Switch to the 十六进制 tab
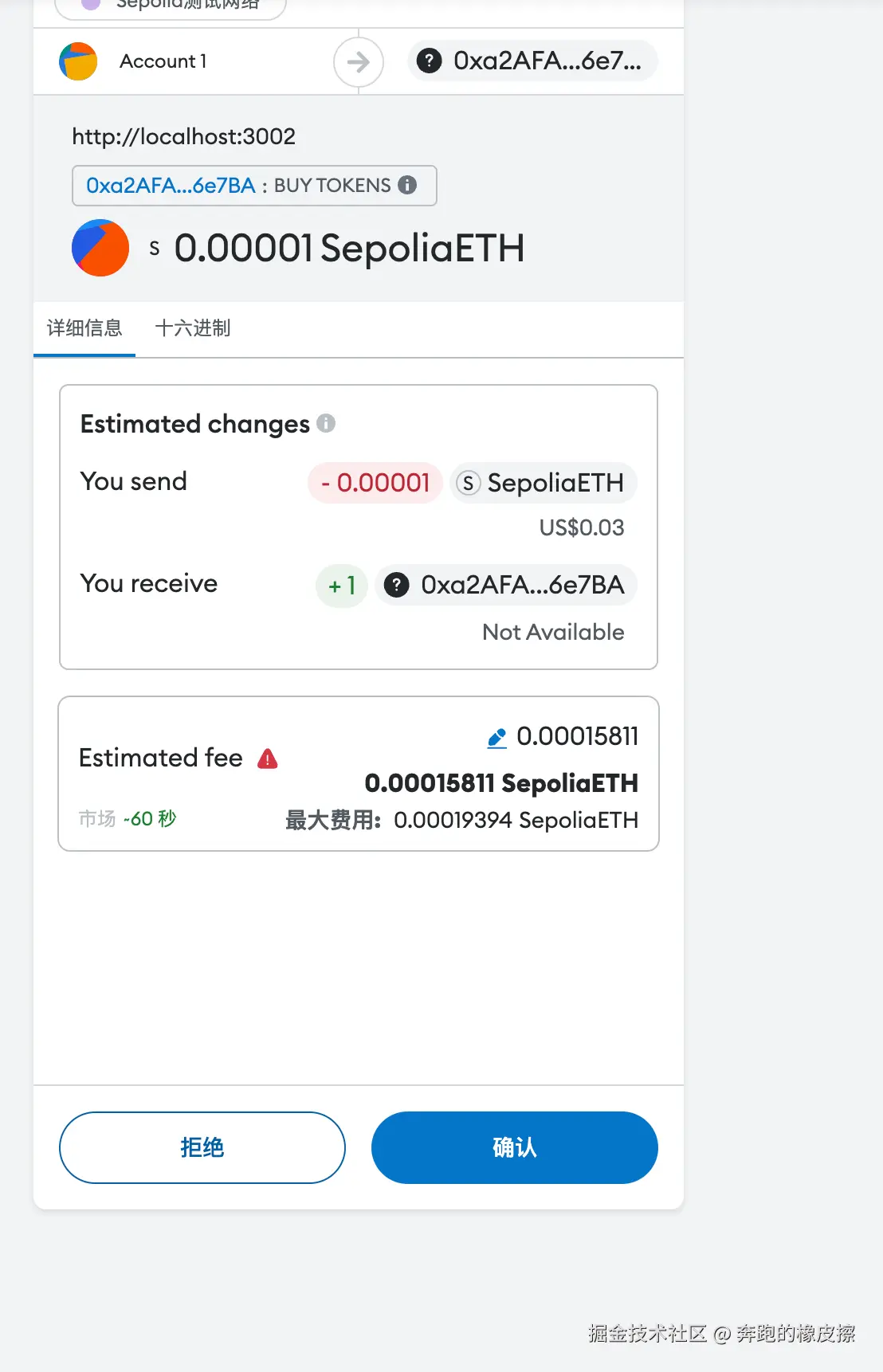883x1372 pixels. [192, 328]
